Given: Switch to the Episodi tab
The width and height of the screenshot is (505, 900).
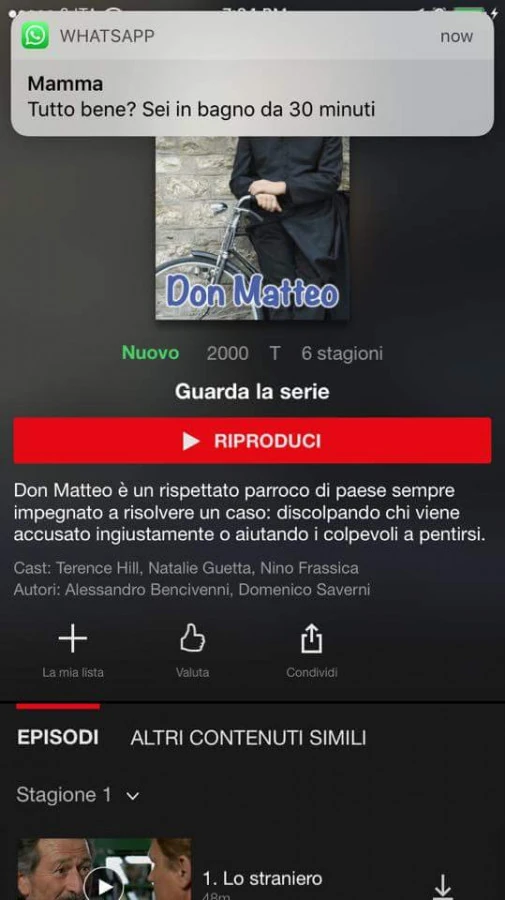Looking at the screenshot, I should click(x=58, y=738).
